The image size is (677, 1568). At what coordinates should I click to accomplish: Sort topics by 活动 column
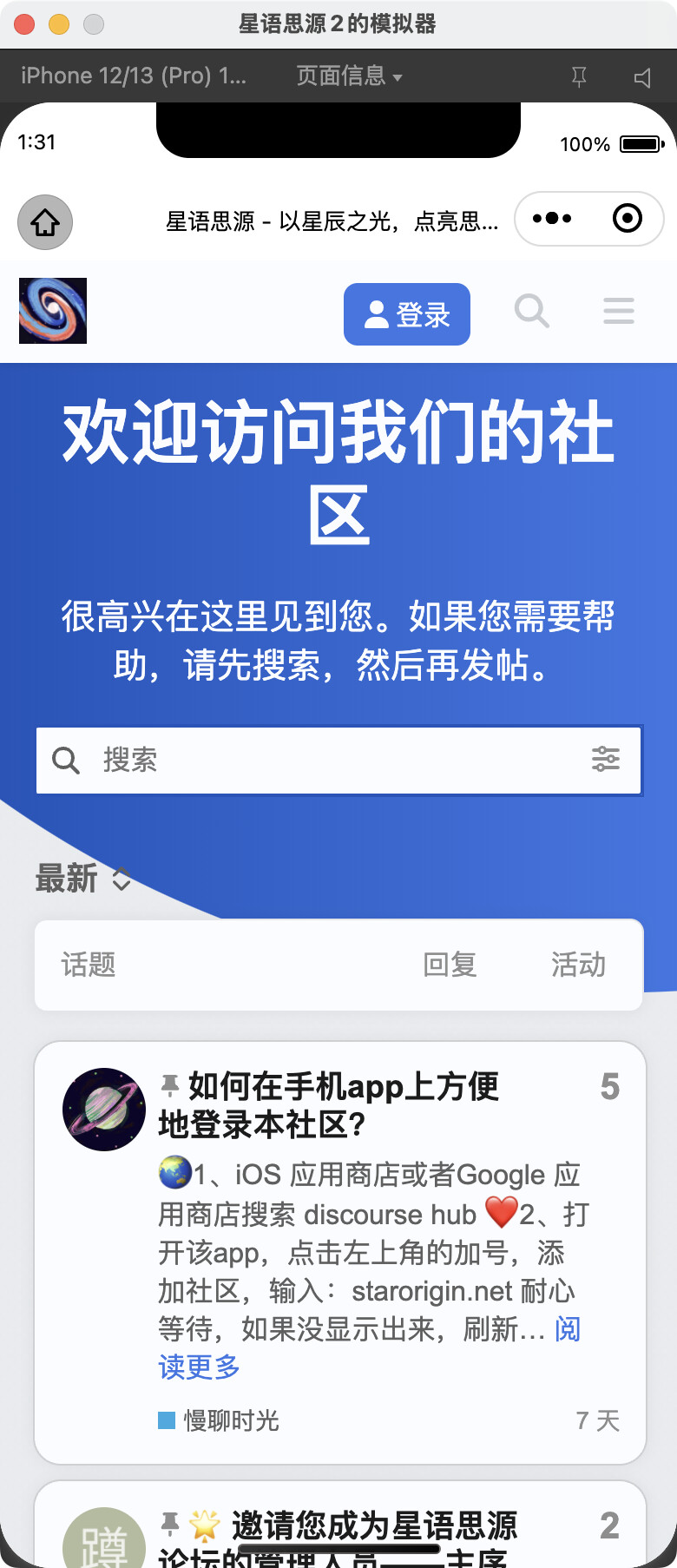coord(578,965)
